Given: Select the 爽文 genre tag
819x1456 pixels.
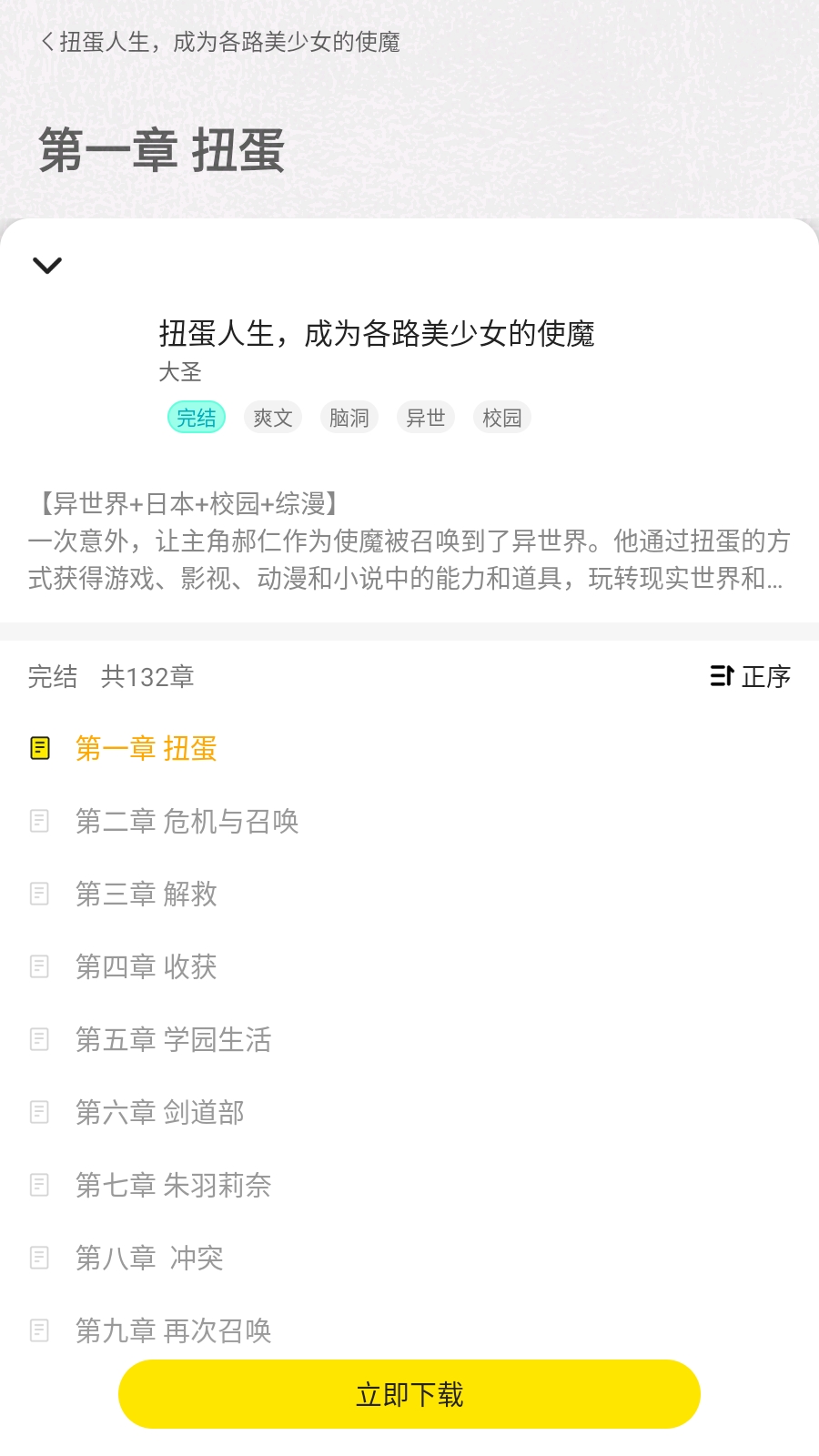Looking at the screenshot, I should click(272, 417).
